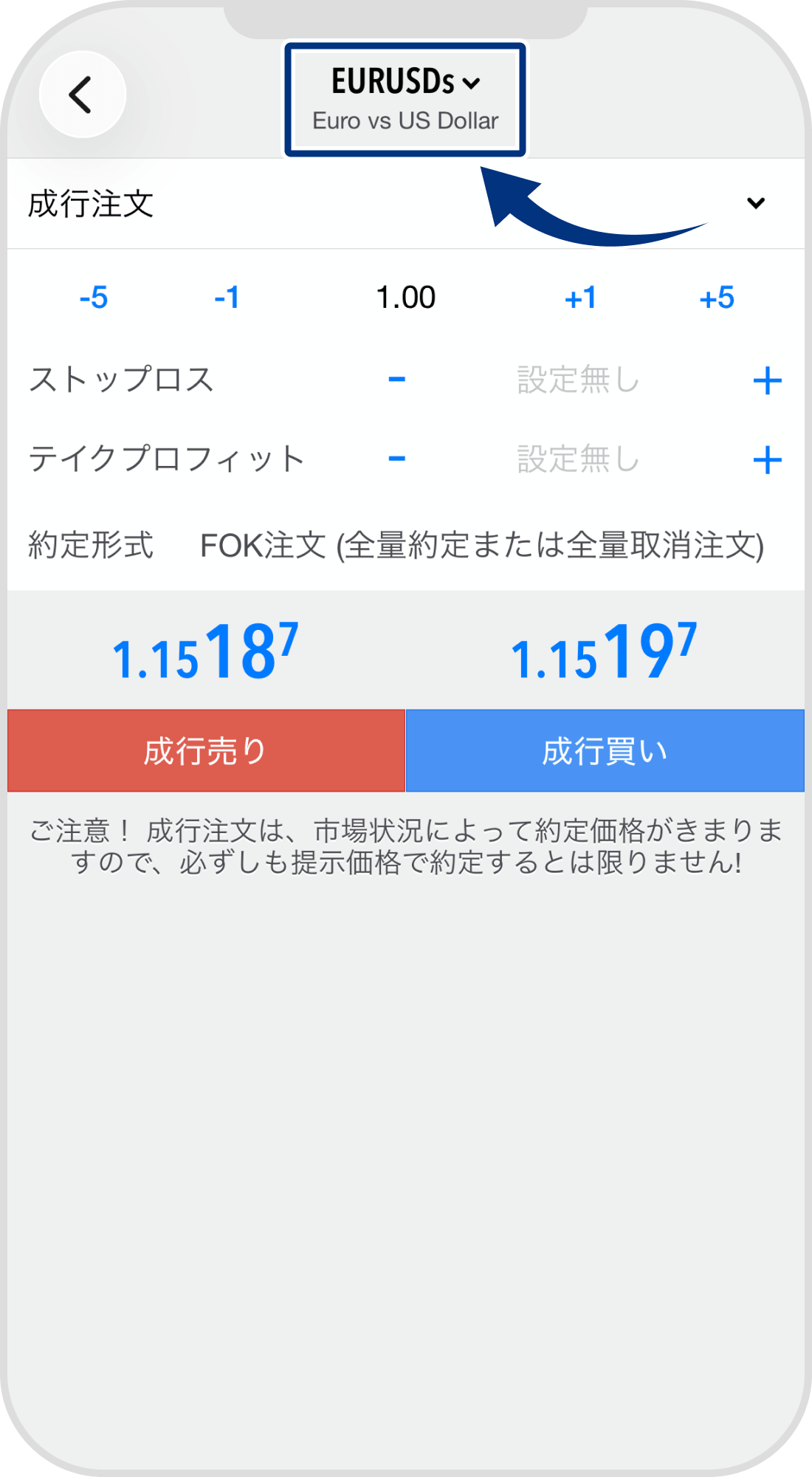Click the back arrow at top left
The width and height of the screenshot is (812, 1477).
(83, 95)
